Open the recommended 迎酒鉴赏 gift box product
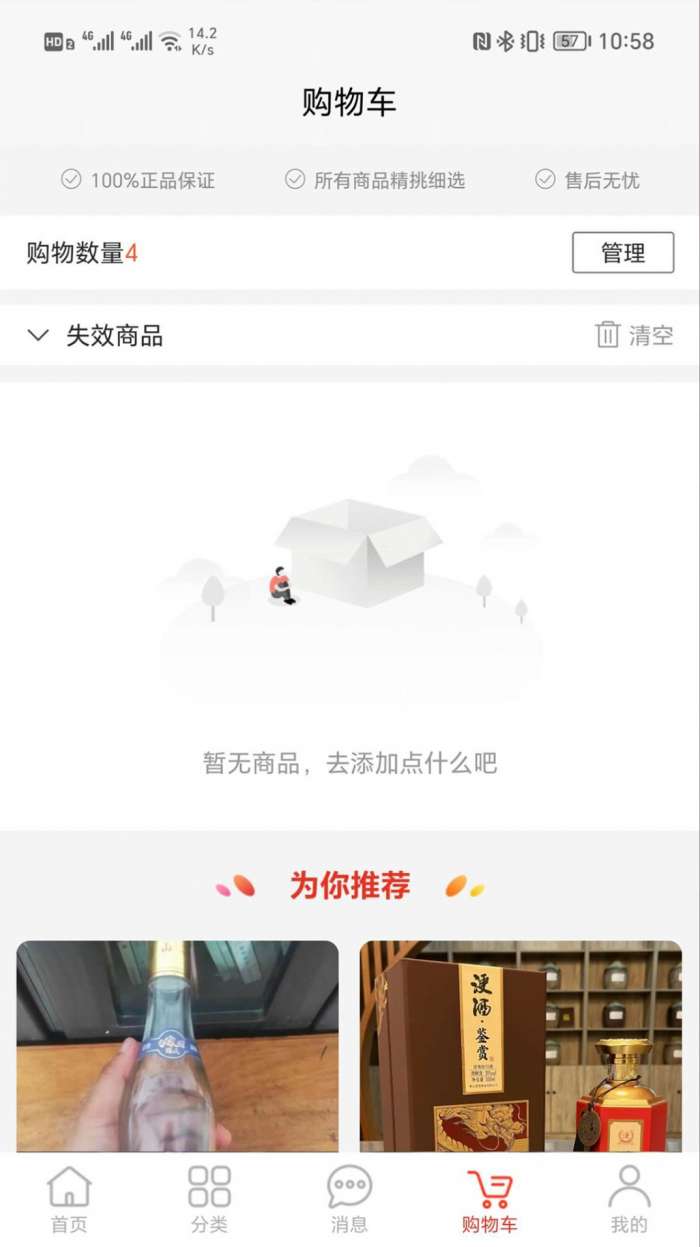This screenshot has height=1247, width=700. pos(521,1047)
